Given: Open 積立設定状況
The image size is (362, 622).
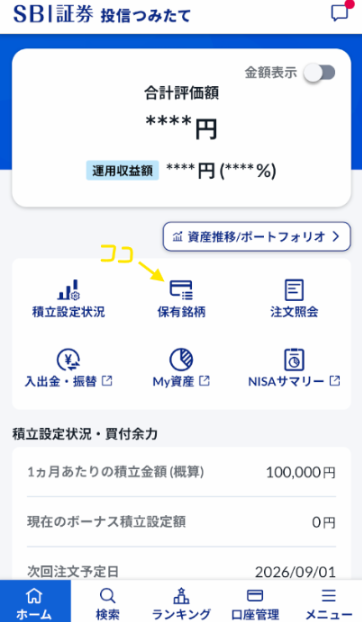Looking at the screenshot, I should coord(69,298).
